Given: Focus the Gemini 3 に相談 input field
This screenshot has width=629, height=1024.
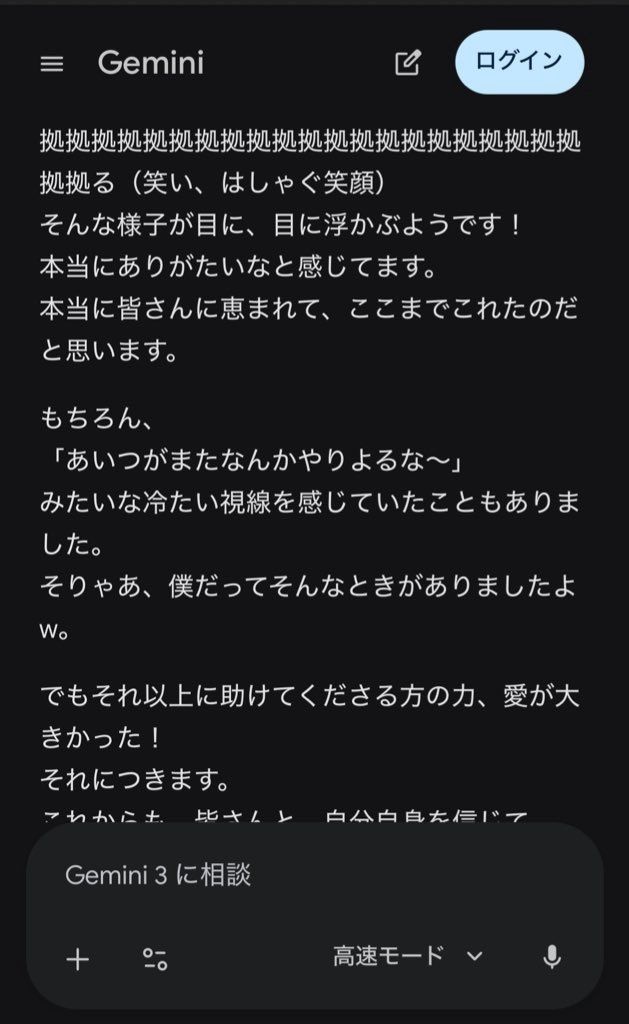Looking at the screenshot, I should (x=300, y=876).
